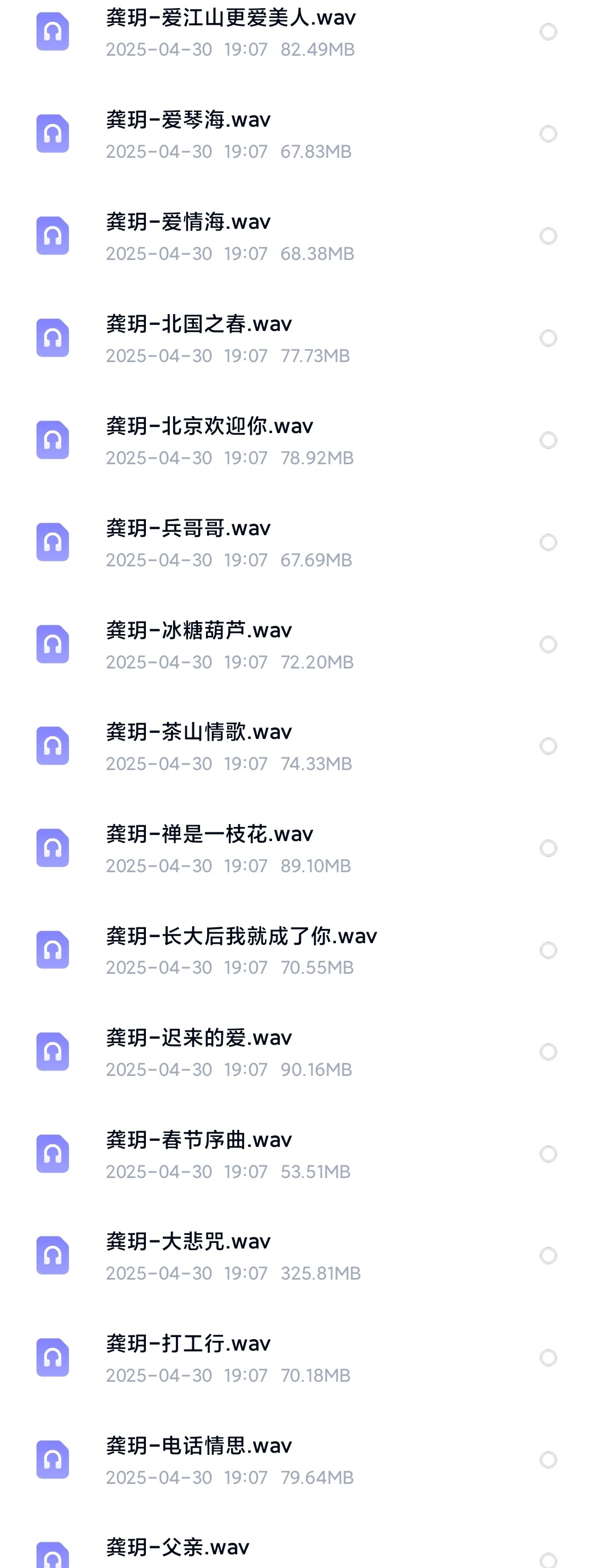
Task: Select the radio button for 龚玥-长大后我就成了你.wav
Action: pos(548,950)
